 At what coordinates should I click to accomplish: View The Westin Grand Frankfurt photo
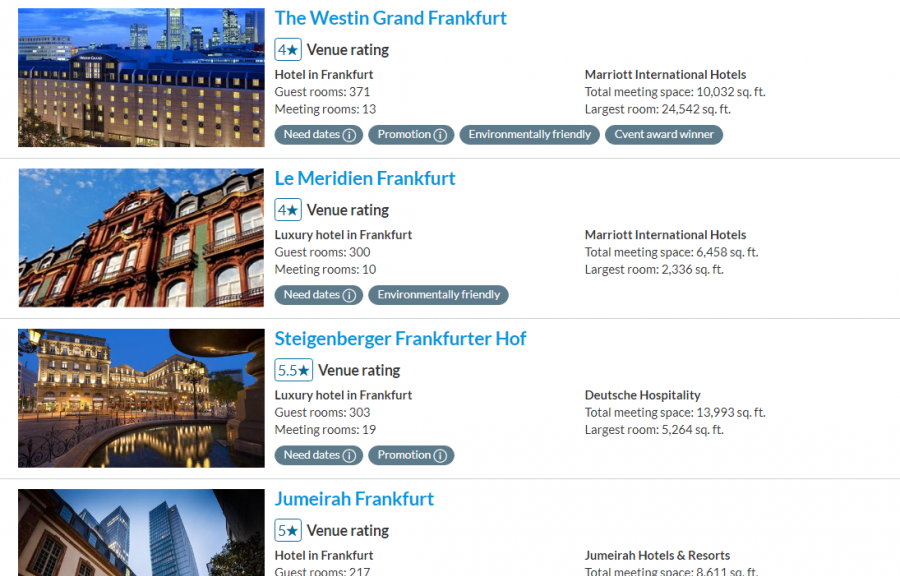tap(141, 77)
